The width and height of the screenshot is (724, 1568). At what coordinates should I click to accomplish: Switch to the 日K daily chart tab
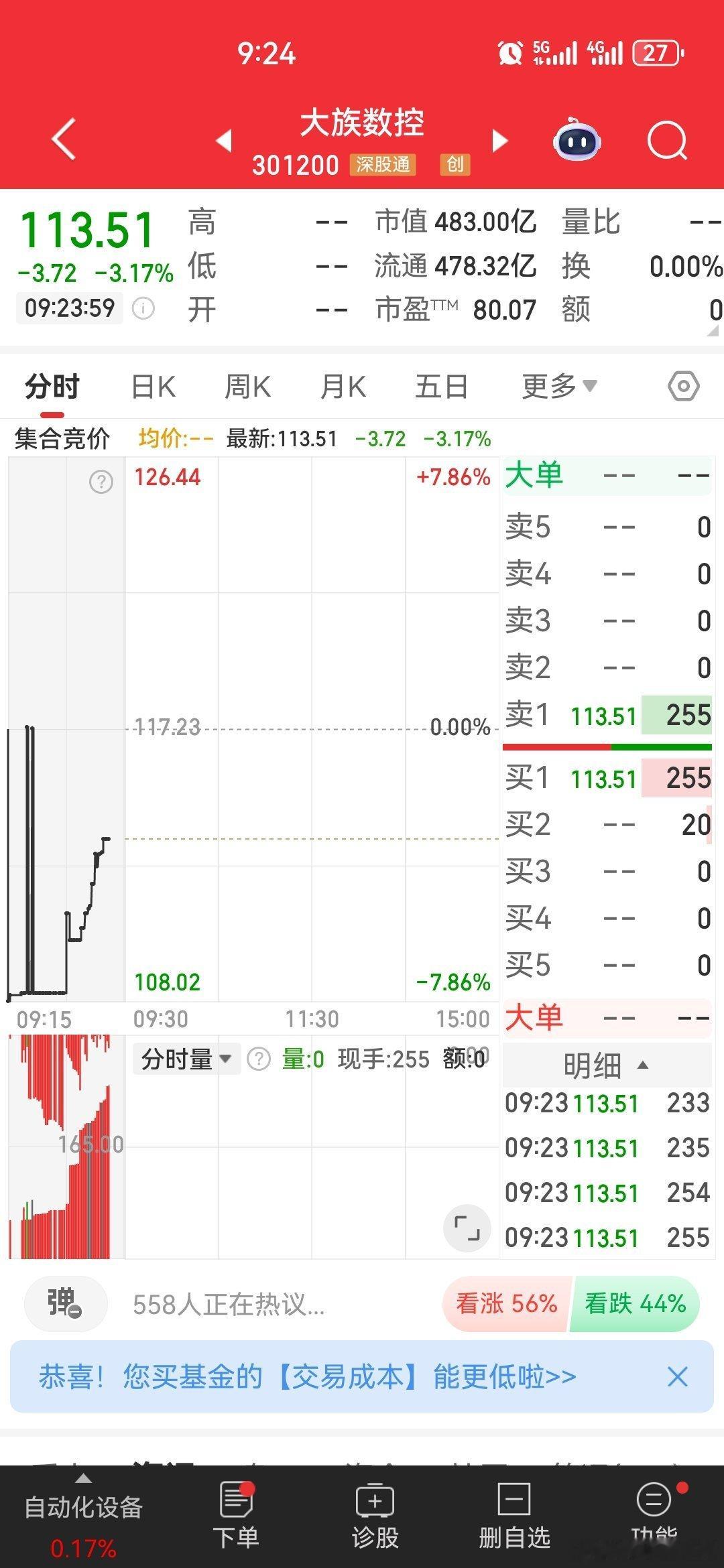[153, 386]
